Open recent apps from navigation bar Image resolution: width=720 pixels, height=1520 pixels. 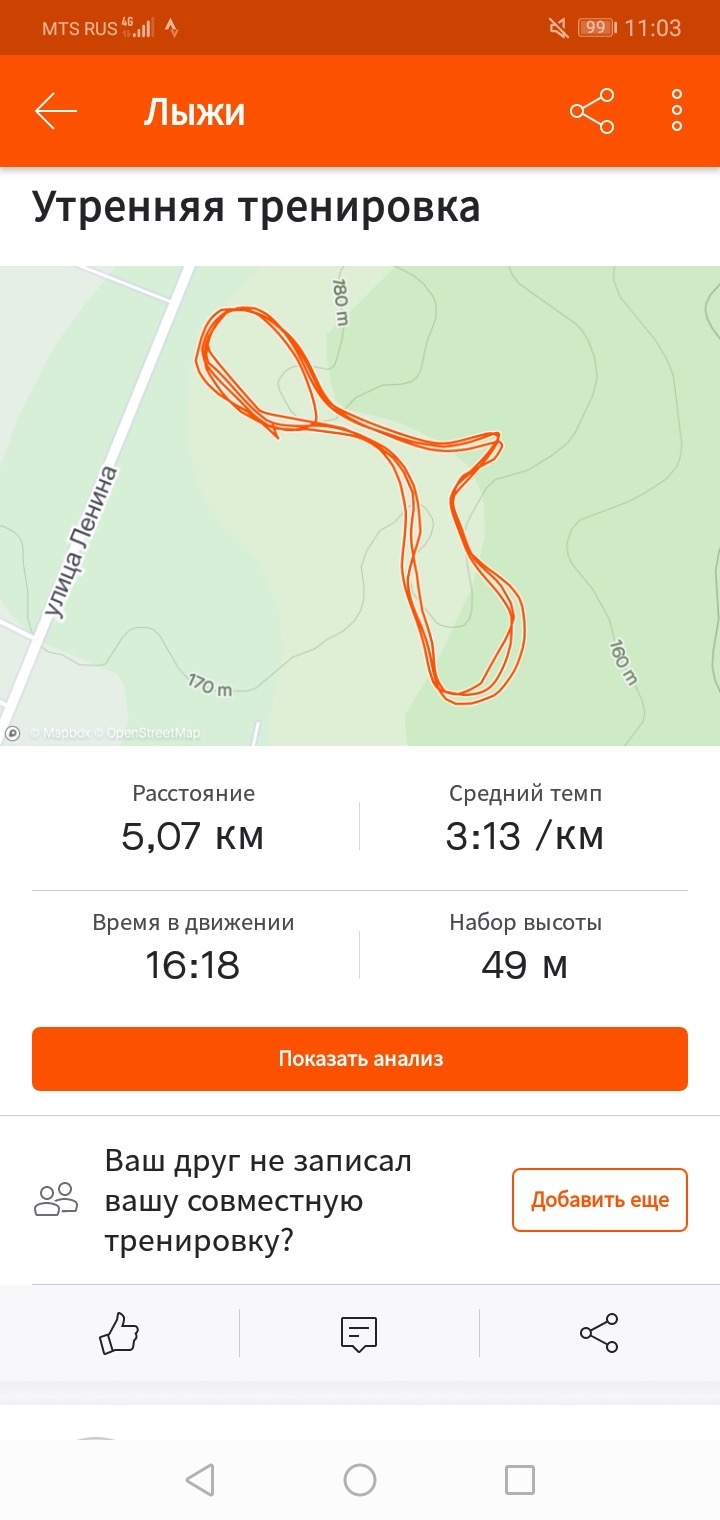519,1480
